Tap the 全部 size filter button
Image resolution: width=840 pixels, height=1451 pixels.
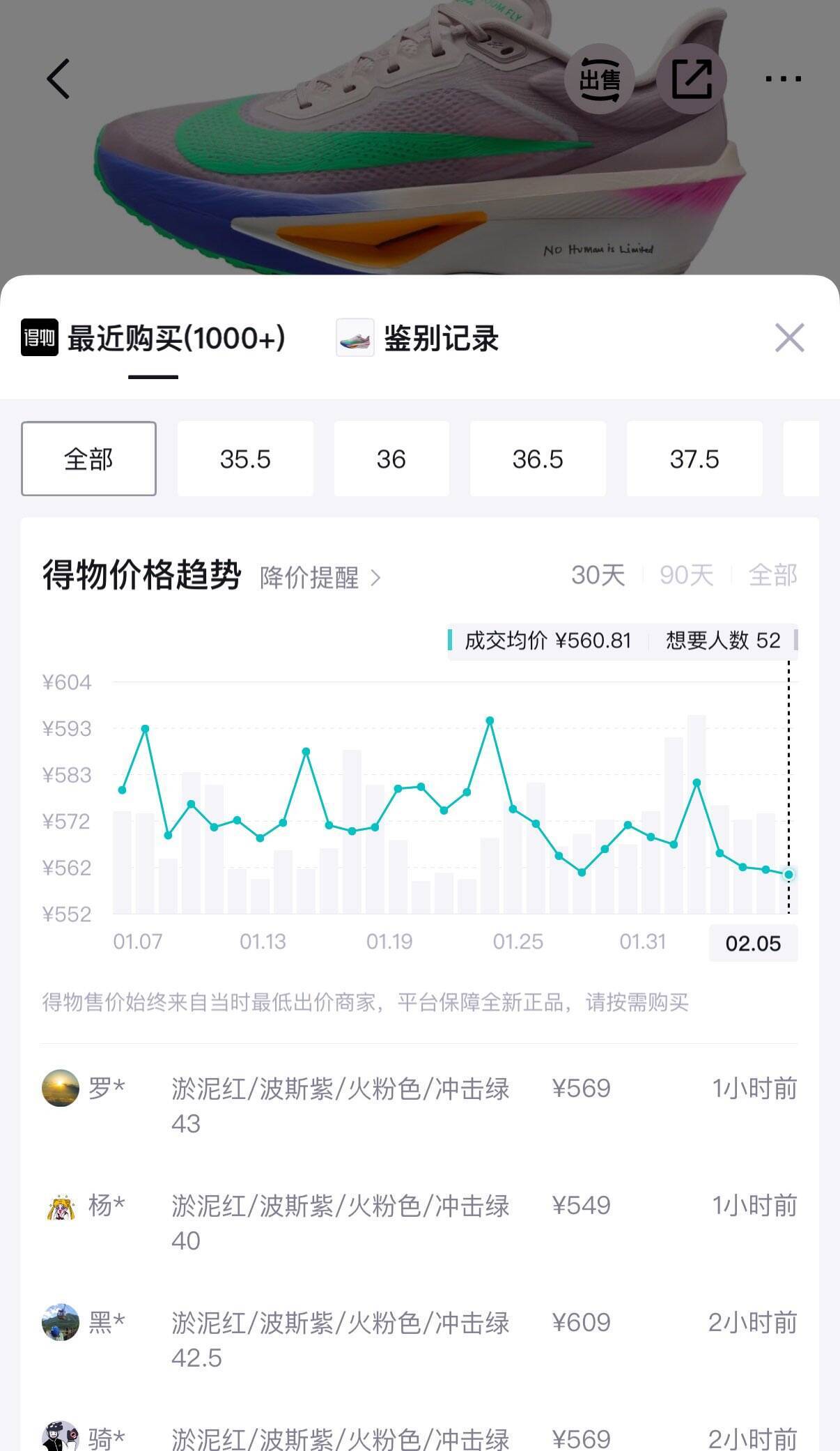[88, 459]
